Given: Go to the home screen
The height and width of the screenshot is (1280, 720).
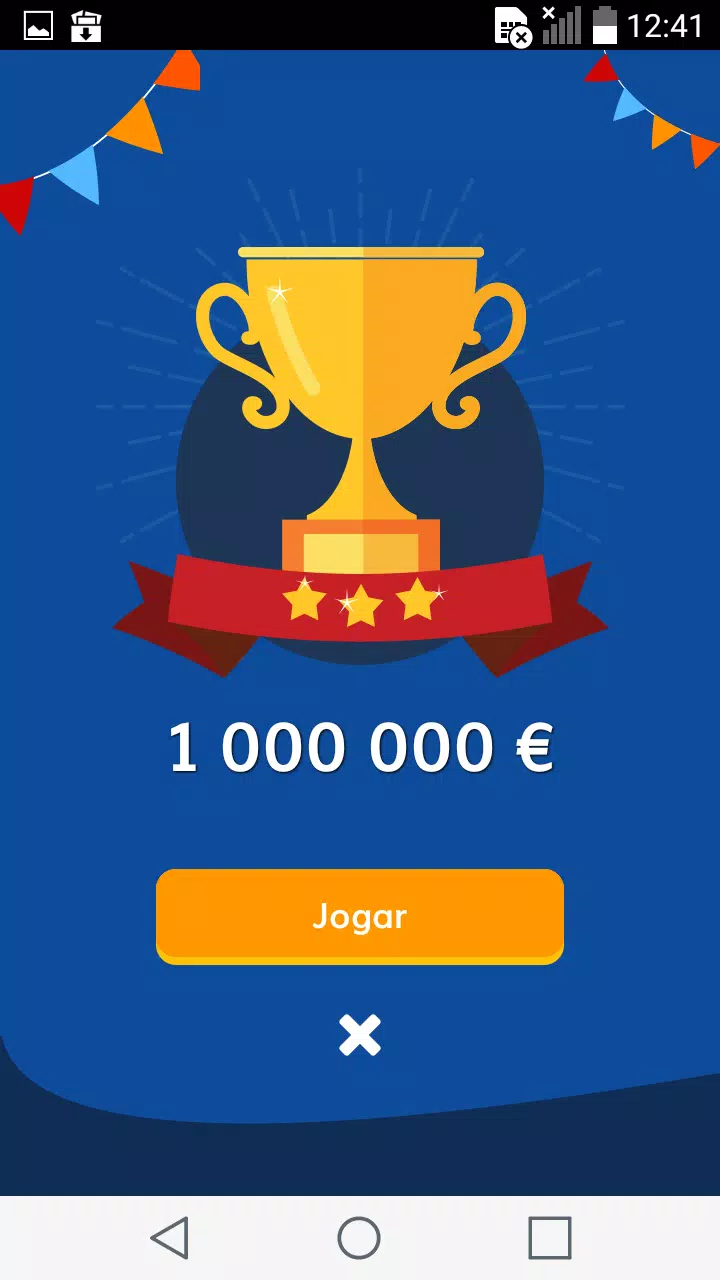Looking at the screenshot, I should [x=359, y=1238].
